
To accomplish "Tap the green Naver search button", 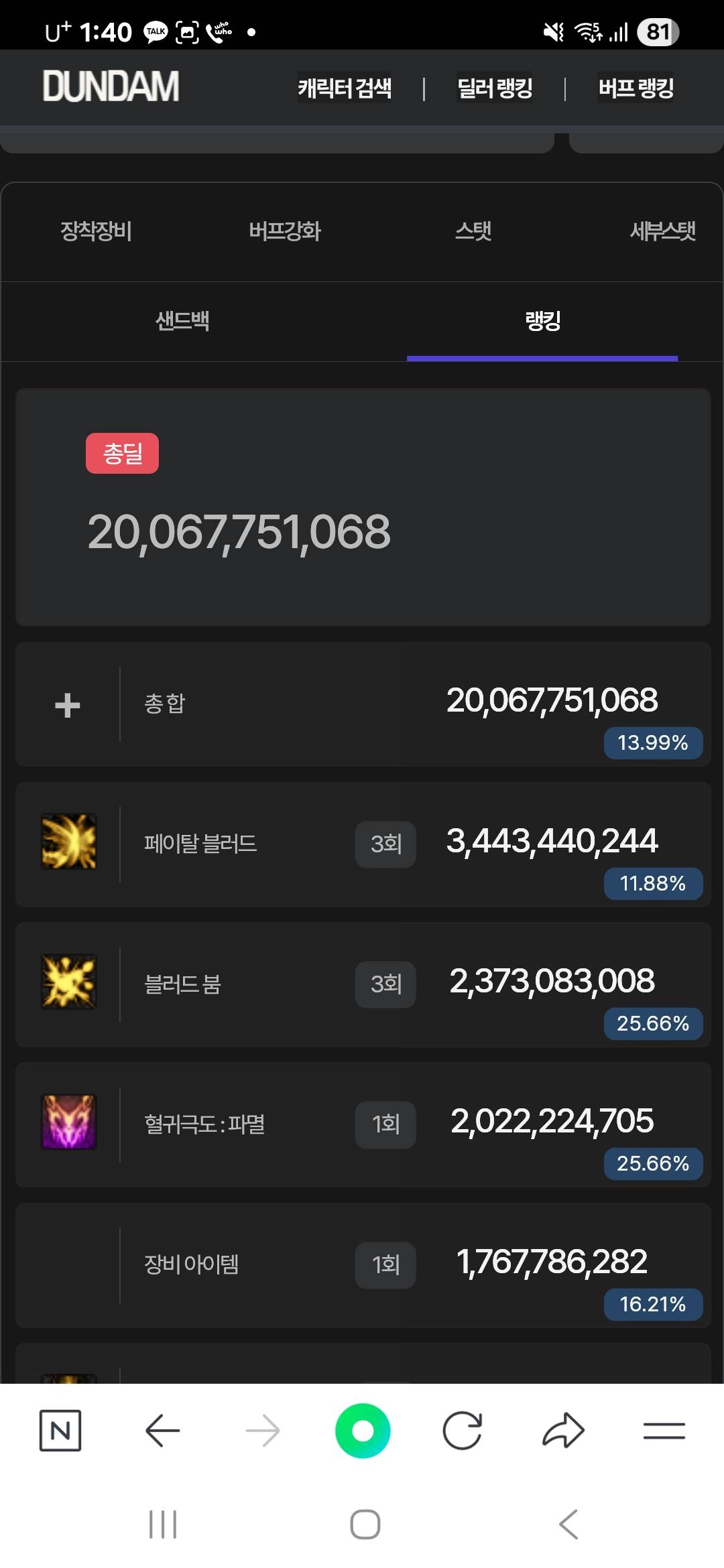I will point(363,1431).
